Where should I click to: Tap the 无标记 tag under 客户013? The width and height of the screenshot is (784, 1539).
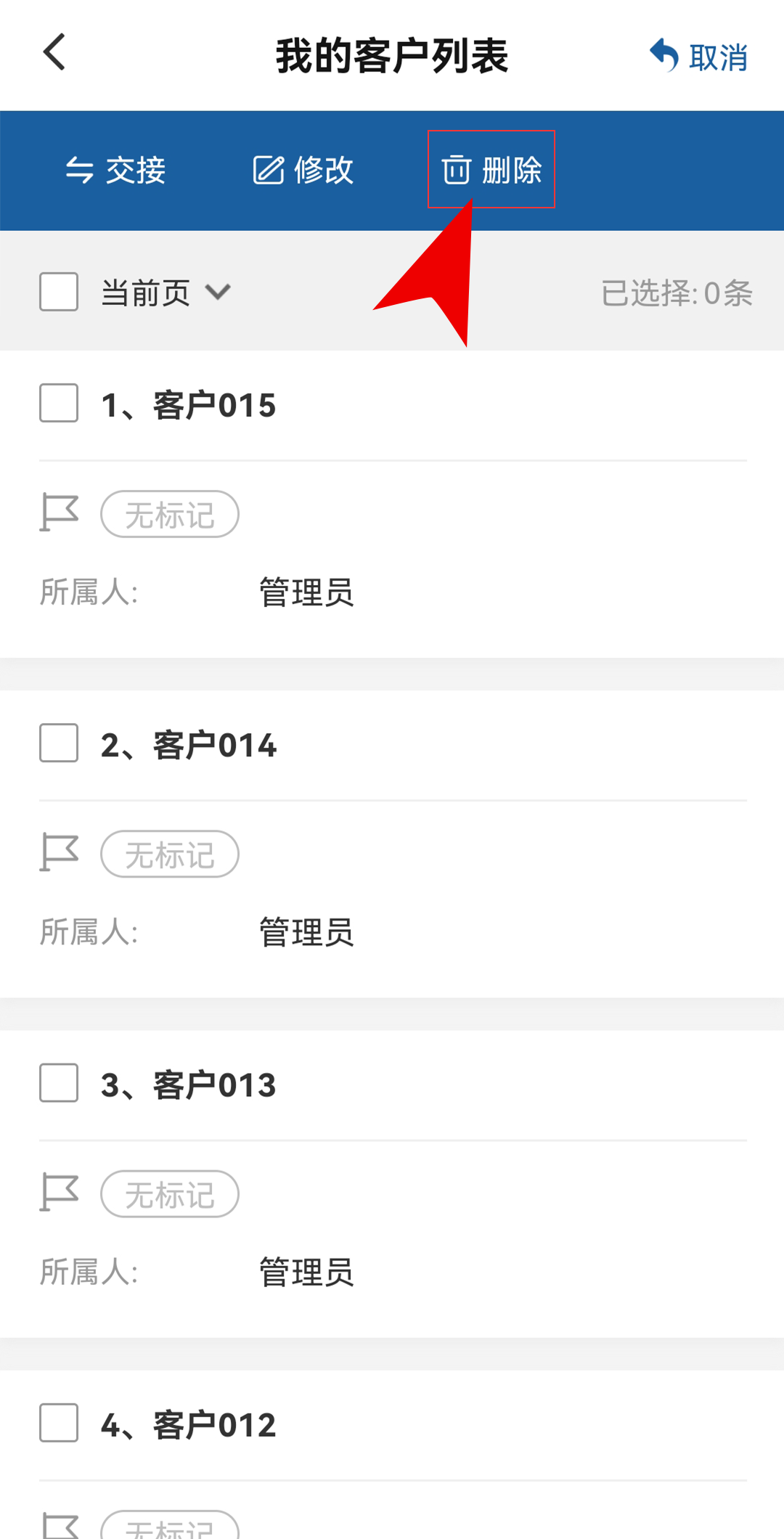click(170, 1194)
